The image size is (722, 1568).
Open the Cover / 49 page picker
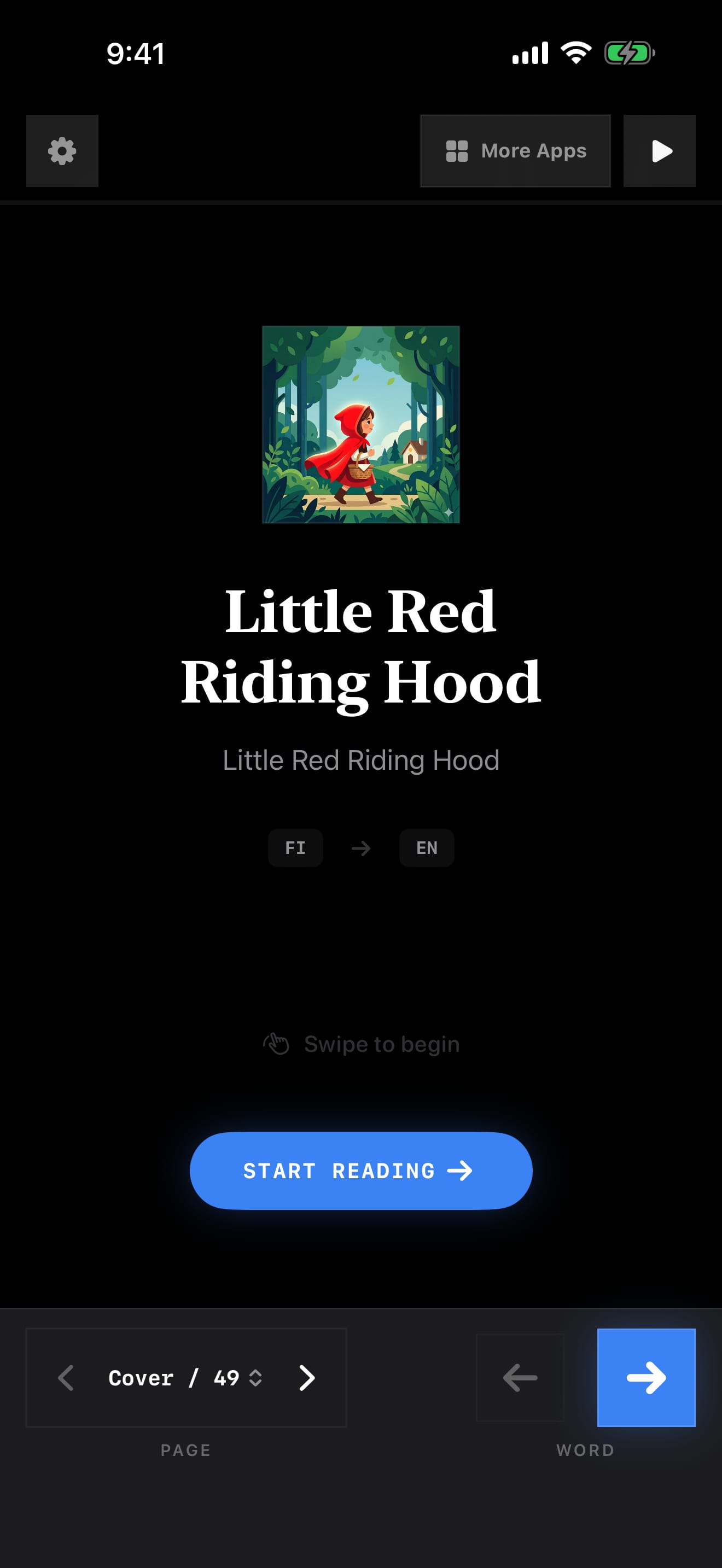[185, 1378]
